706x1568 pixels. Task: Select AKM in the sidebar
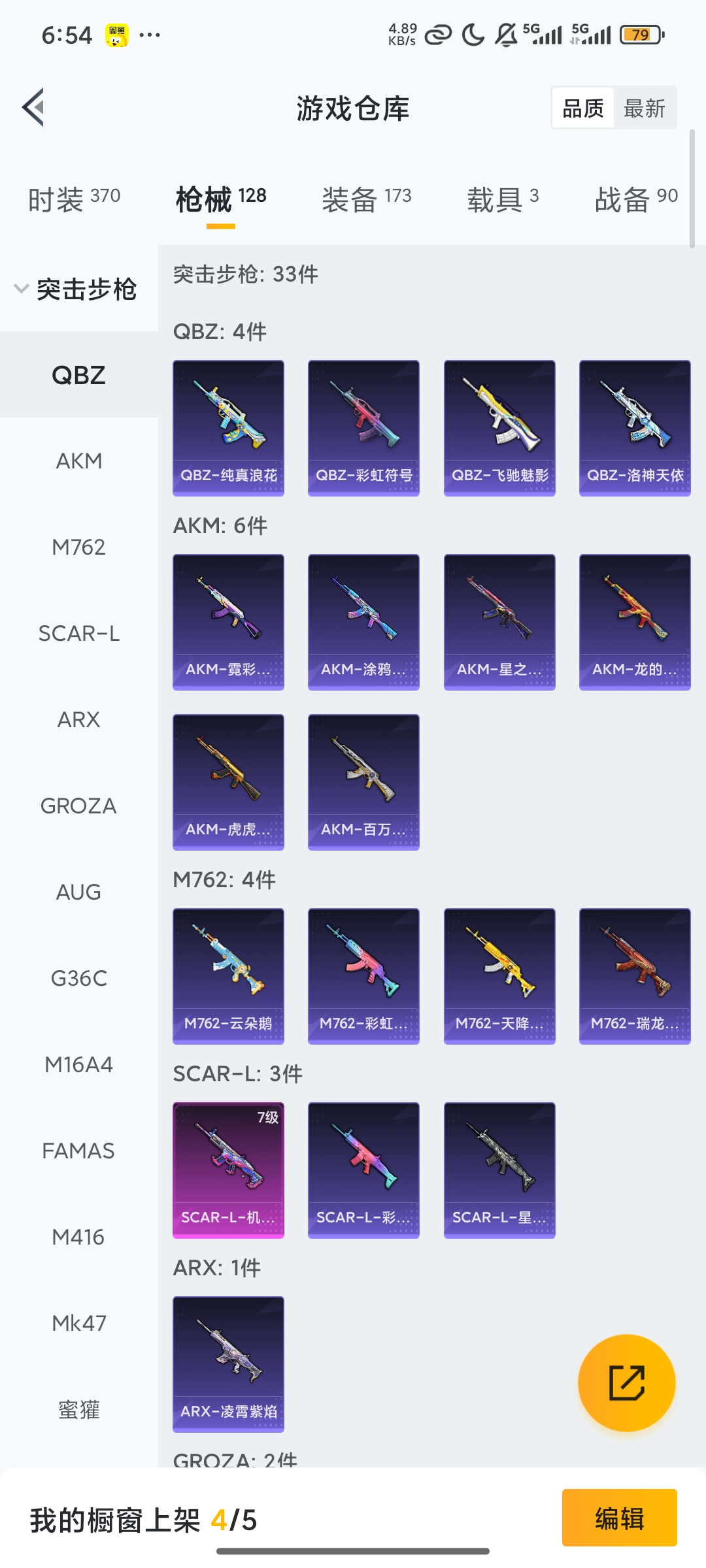pos(78,461)
